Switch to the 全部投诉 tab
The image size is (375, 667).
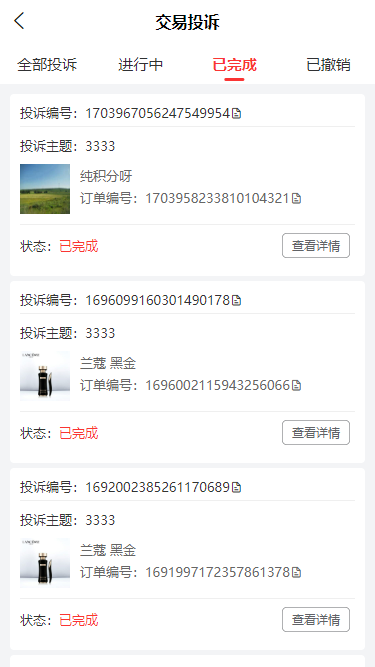coord(47,65)
